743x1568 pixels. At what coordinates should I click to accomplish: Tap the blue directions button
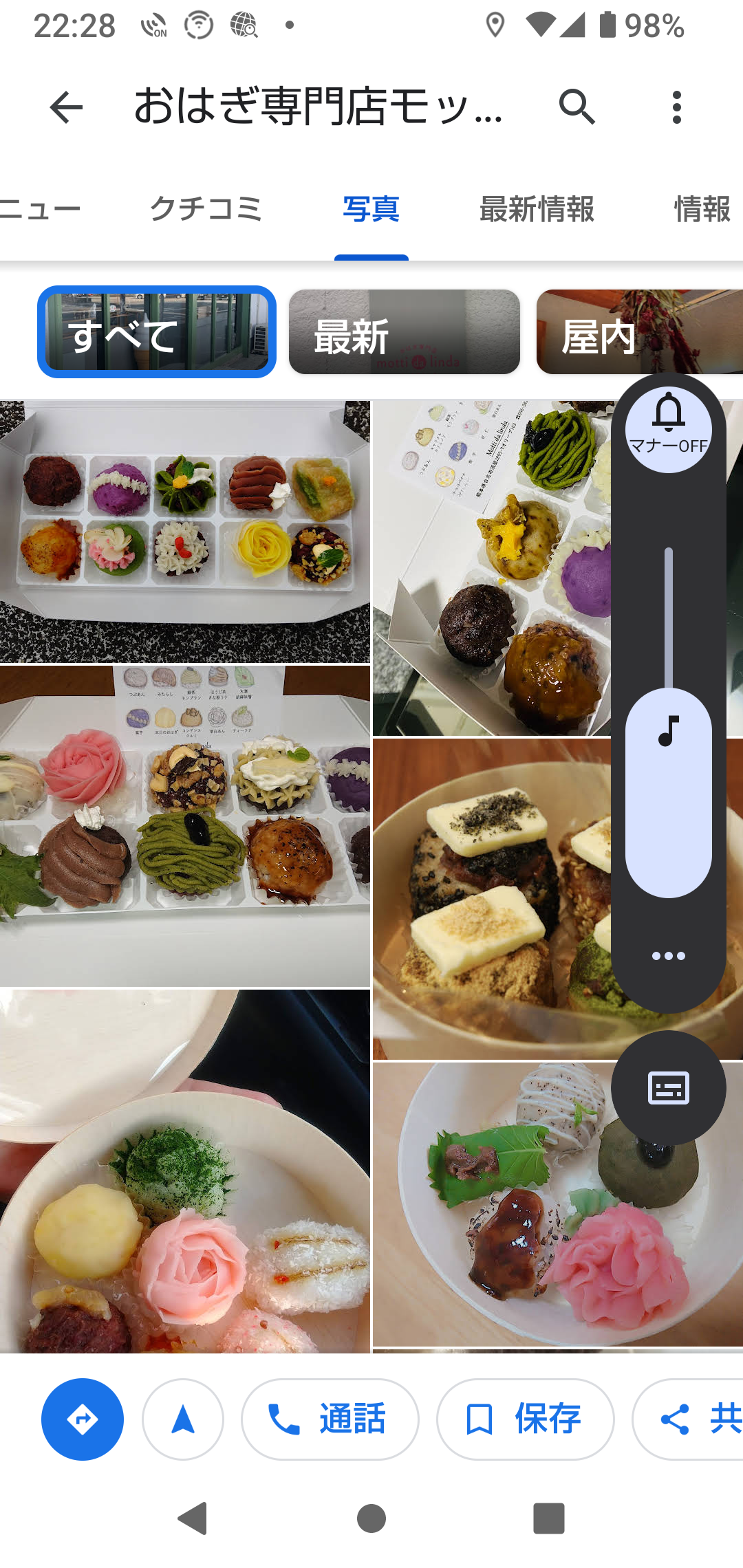pyautogui.click(x=83, y=1419)
